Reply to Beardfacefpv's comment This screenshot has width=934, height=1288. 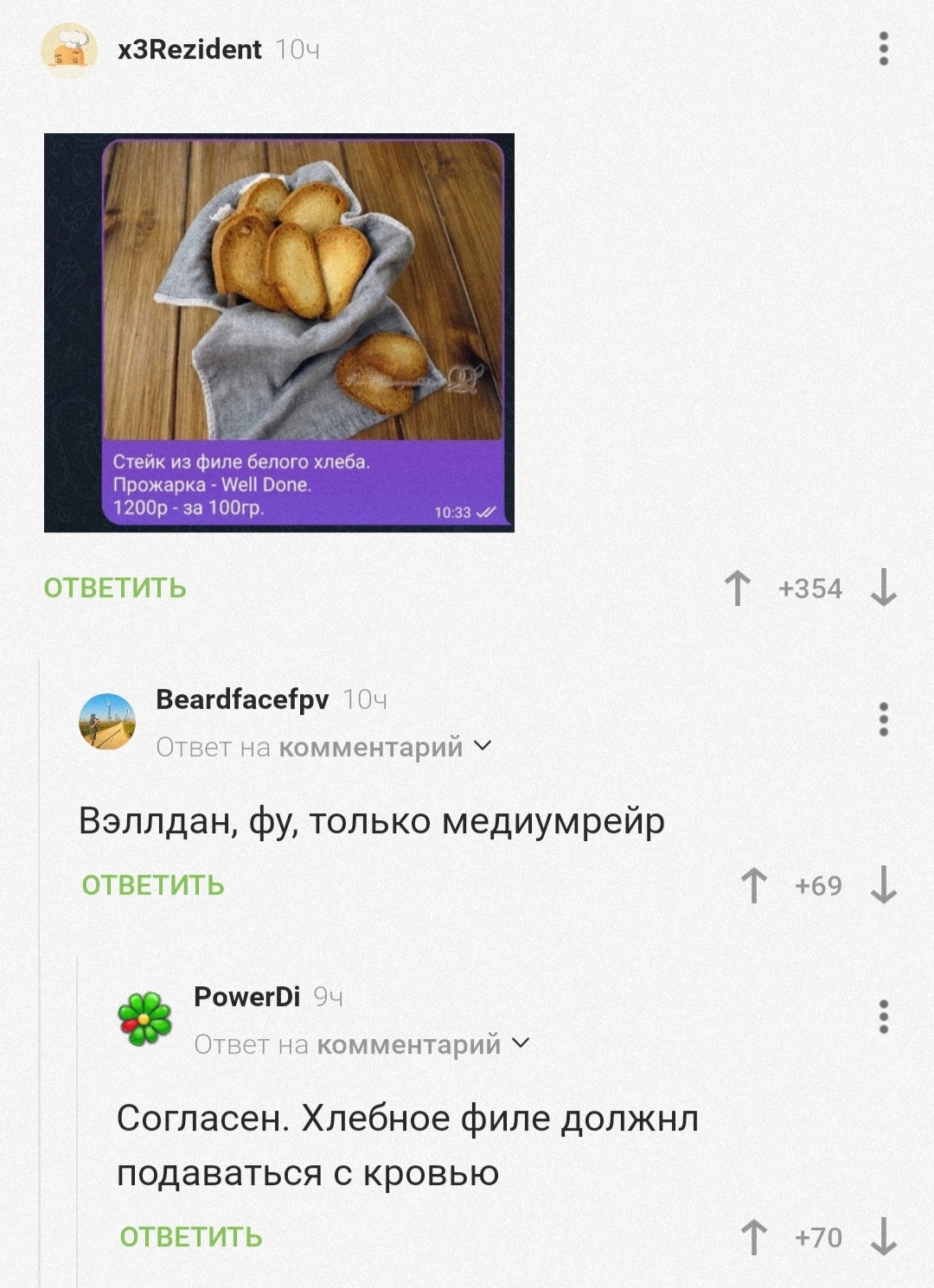pyautogui.click(x=153, y=886)
